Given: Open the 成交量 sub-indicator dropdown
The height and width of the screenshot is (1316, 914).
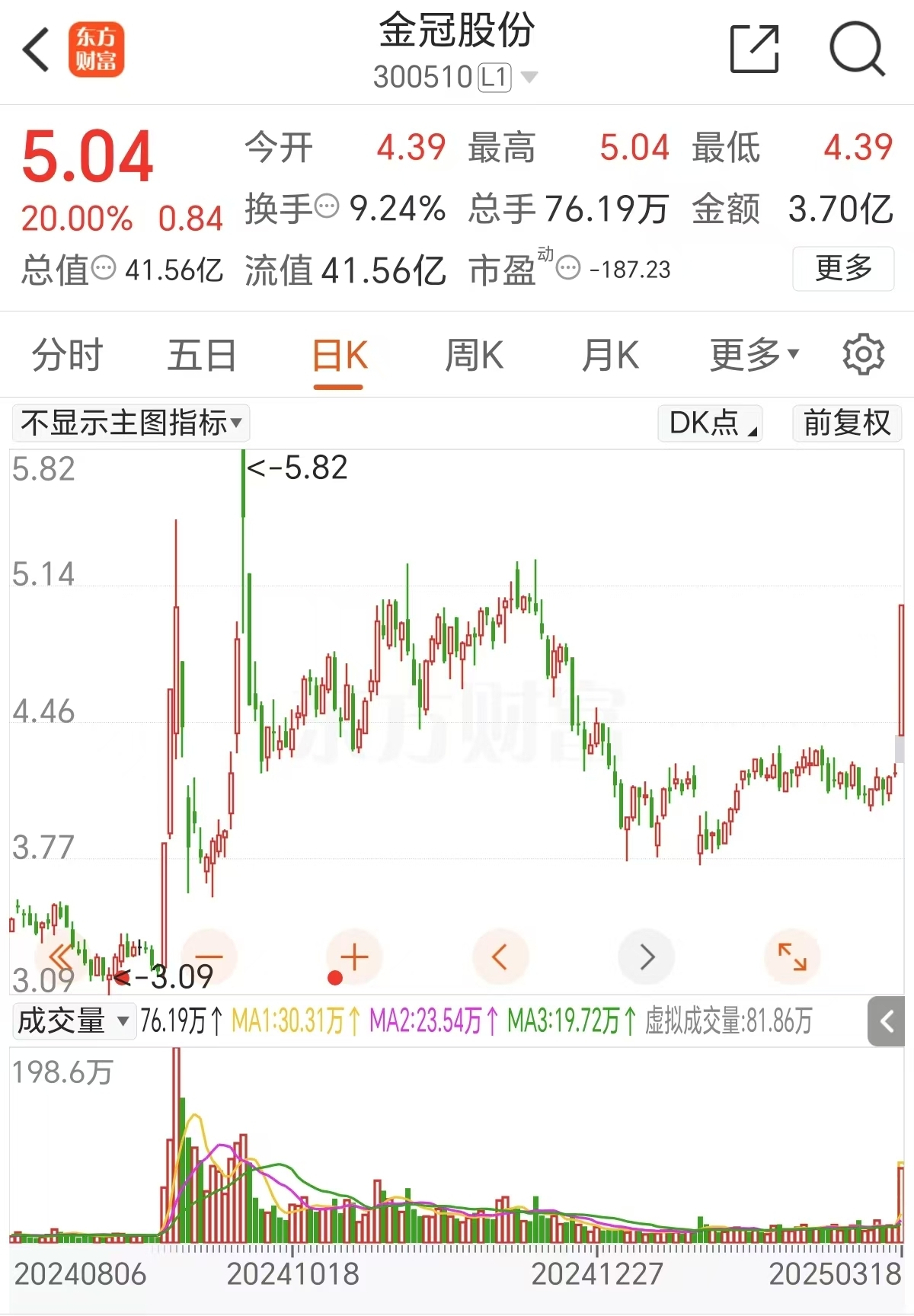Looking at the screenshot, I should [73, 1021].
